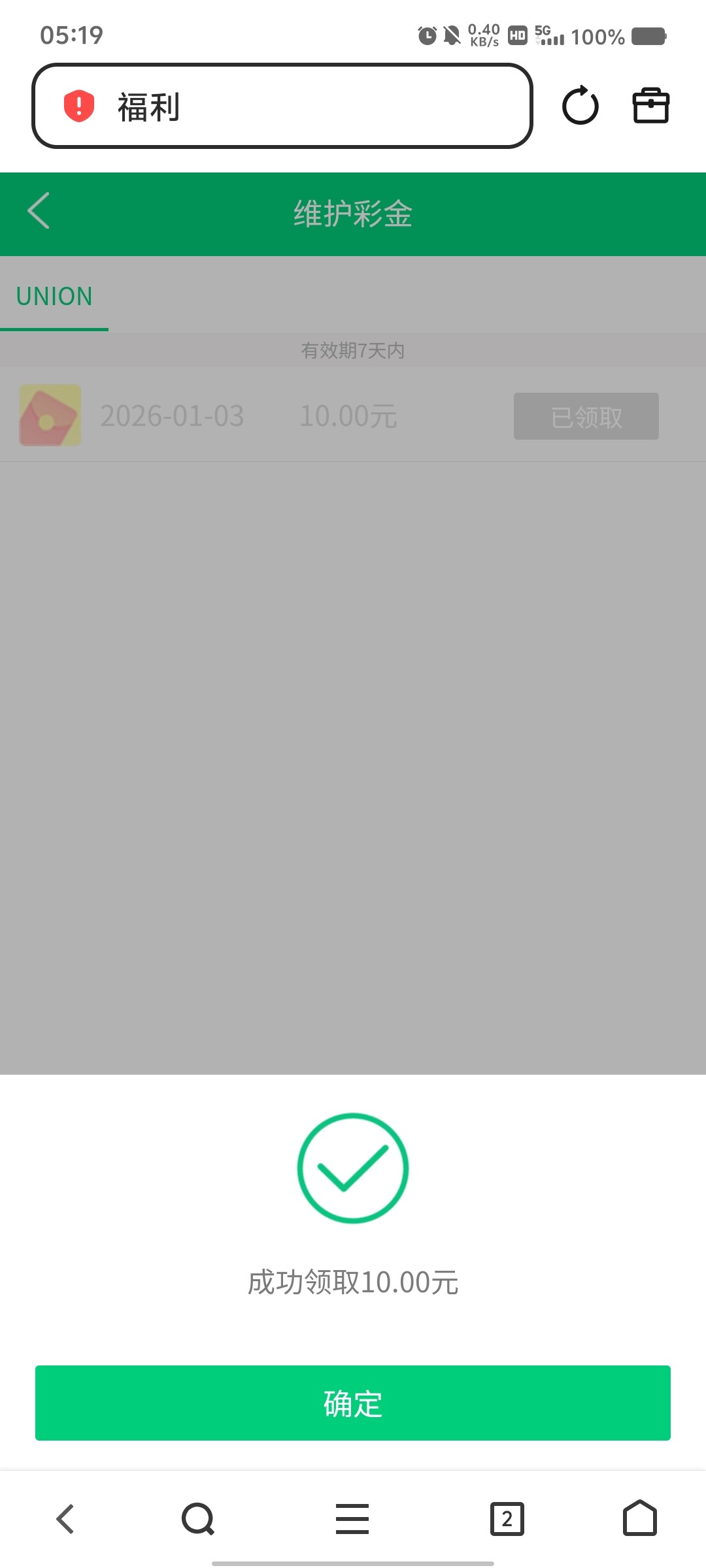Open the browser menu
Screen dimensions: 706x1568
coord(352,1518)
